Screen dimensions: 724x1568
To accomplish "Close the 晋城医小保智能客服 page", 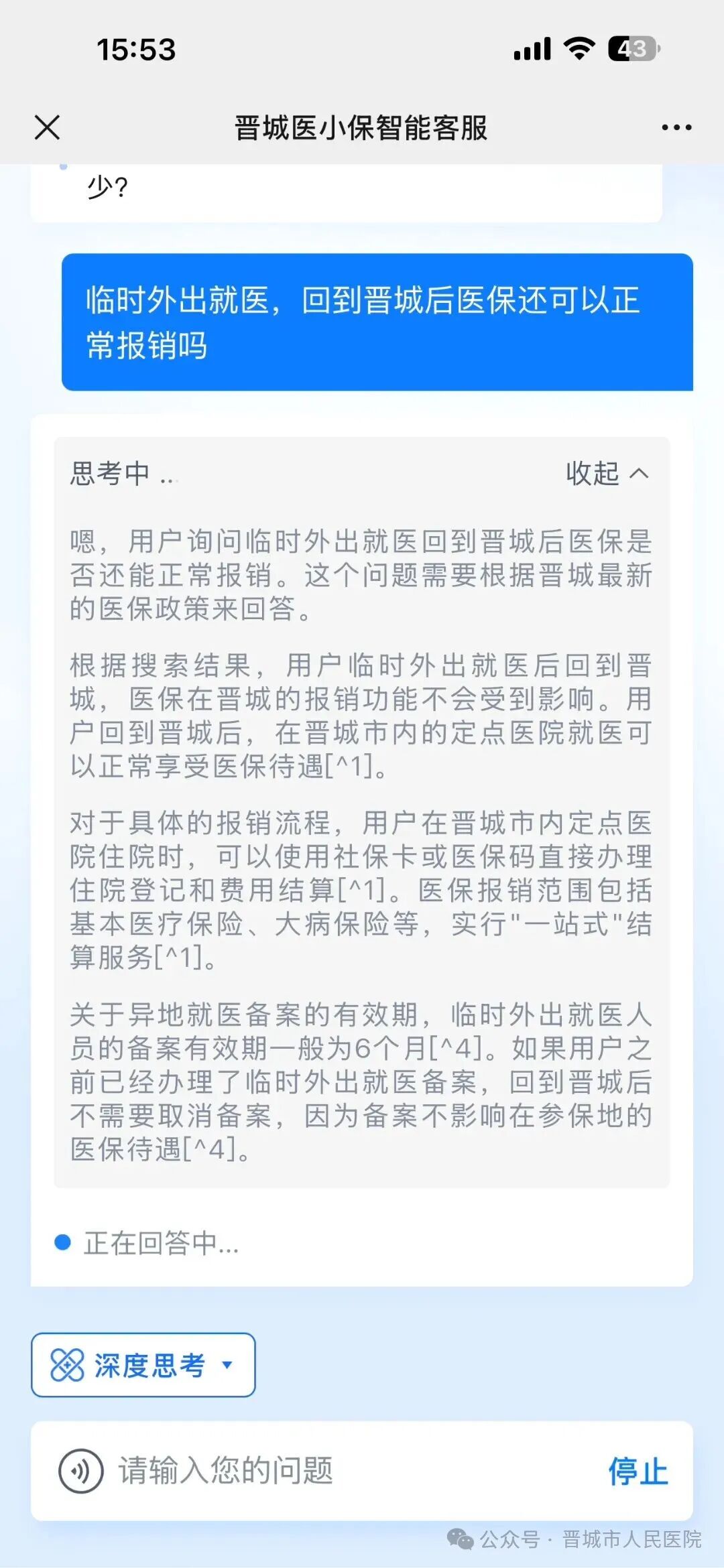I will (47, 127).
